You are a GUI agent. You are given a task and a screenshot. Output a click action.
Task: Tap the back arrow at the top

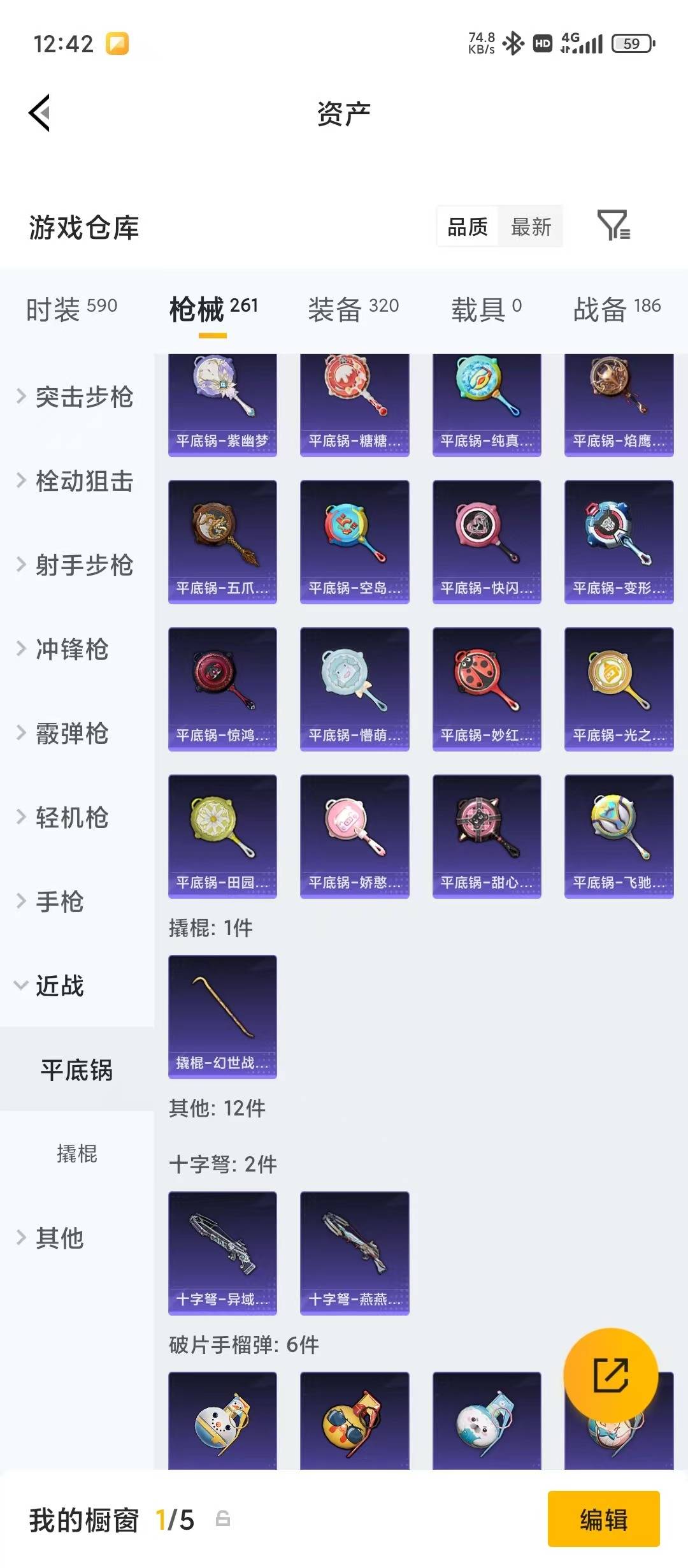click(x=40, y=112)
